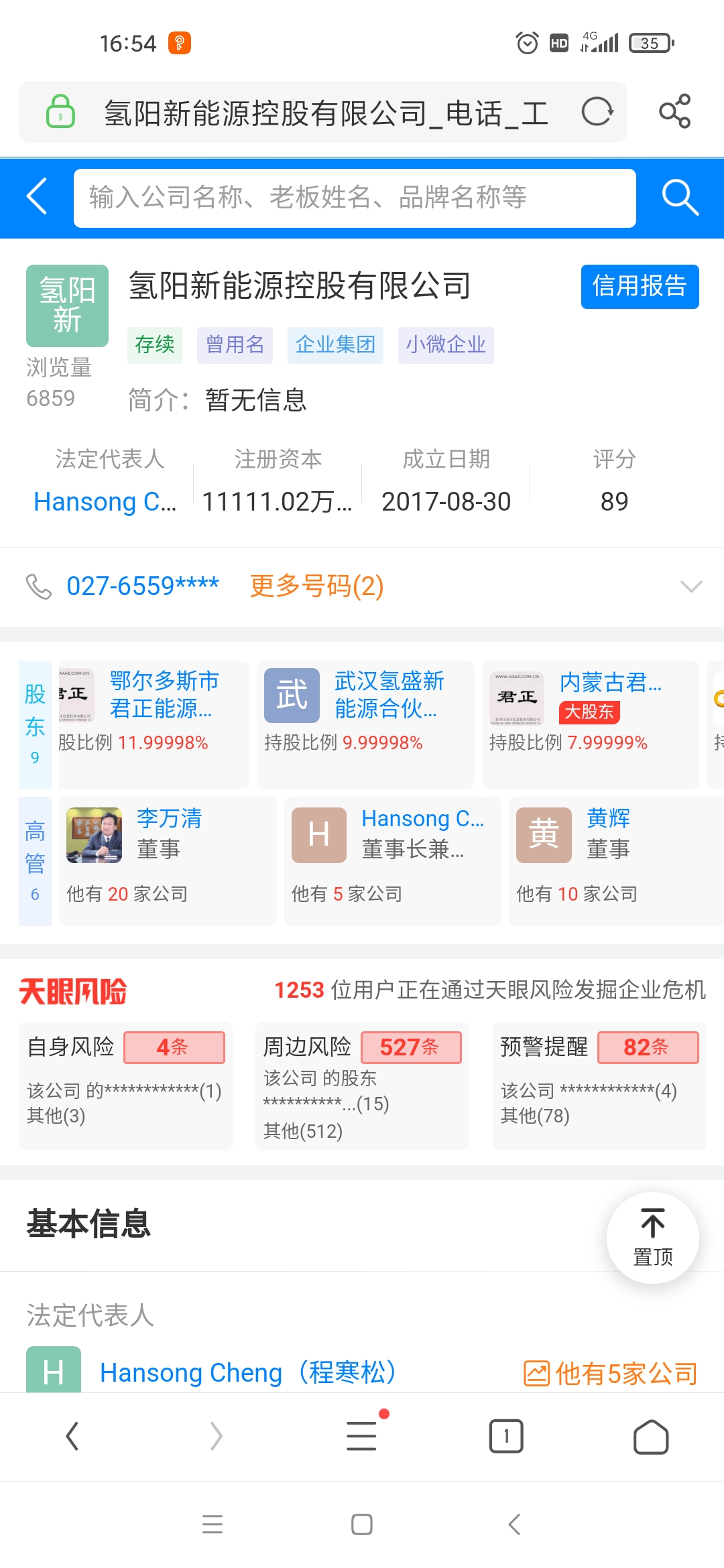
Task: View 周边风险 527条 details
Action: 362,1086
